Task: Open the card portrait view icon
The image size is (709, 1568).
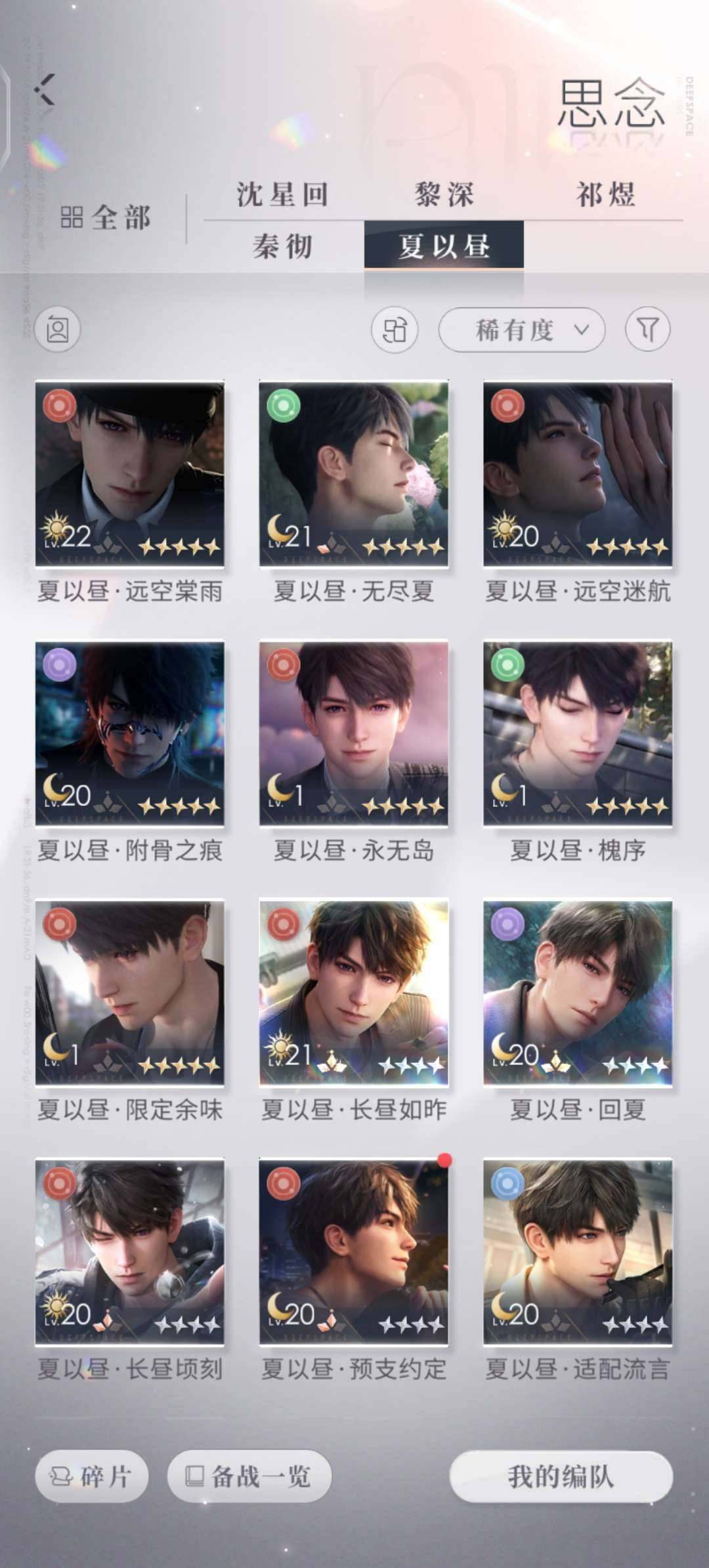Action: [59, 330]
